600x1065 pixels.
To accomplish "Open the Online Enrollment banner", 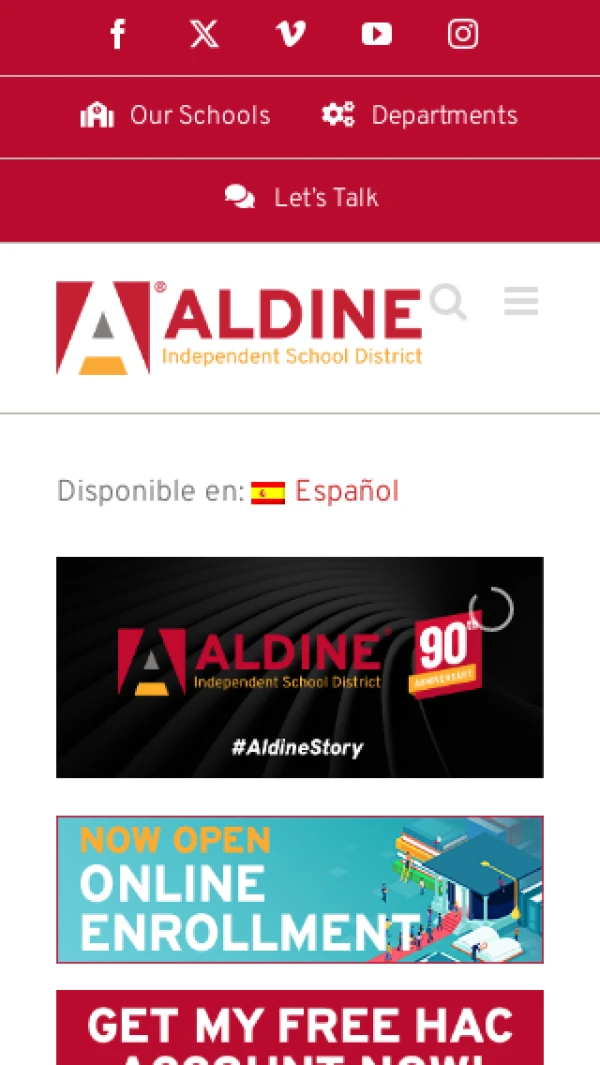I will tap(300, 889).
